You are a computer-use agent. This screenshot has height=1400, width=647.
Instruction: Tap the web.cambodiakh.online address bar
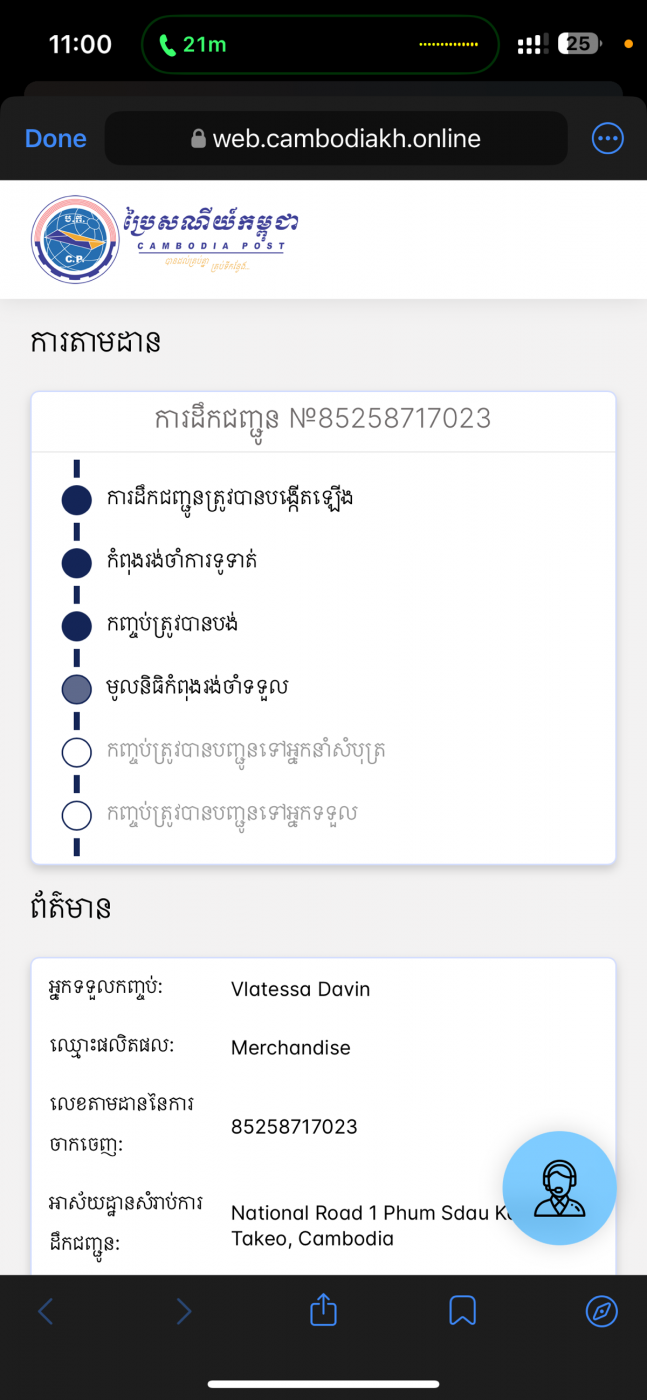[336, 138]
